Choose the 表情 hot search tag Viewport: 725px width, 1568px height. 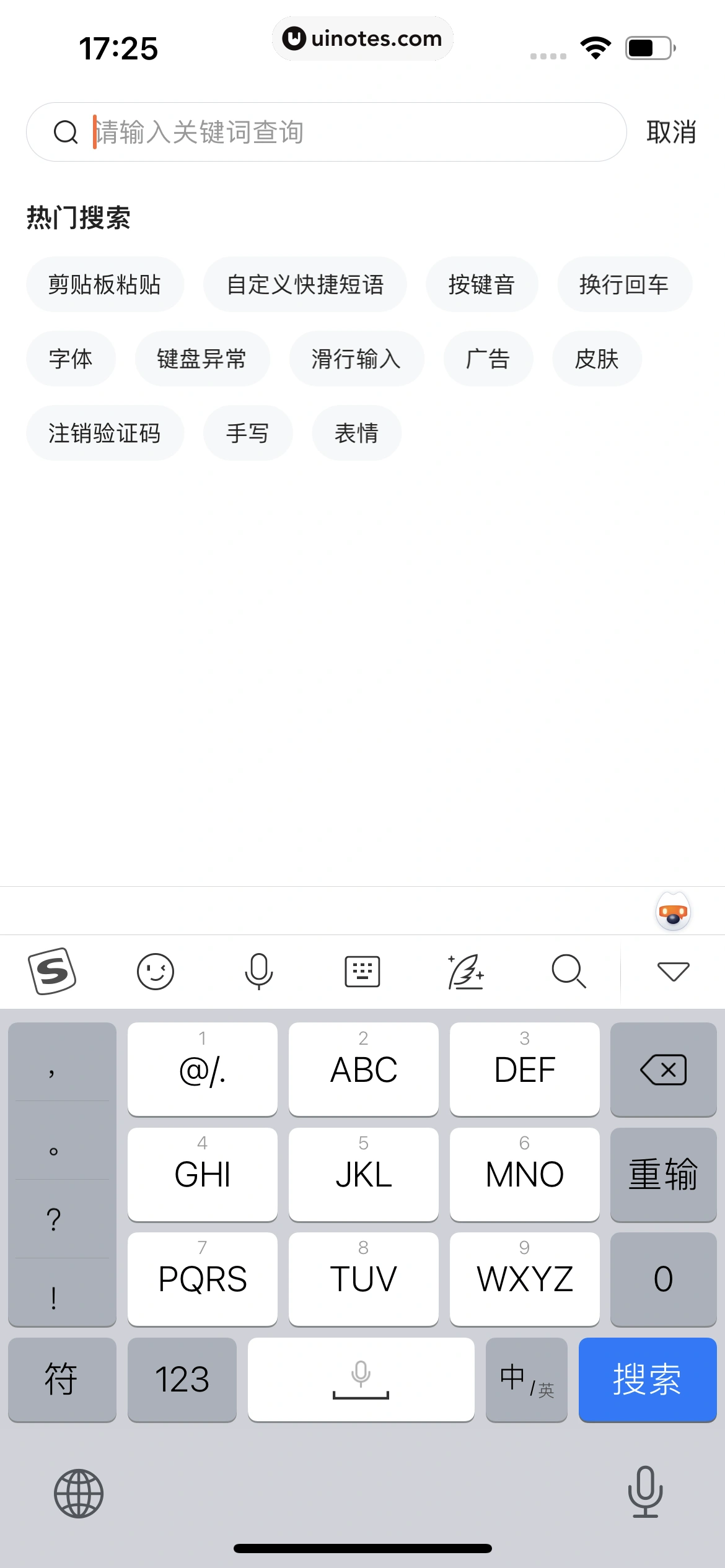[x=356, y=433]
